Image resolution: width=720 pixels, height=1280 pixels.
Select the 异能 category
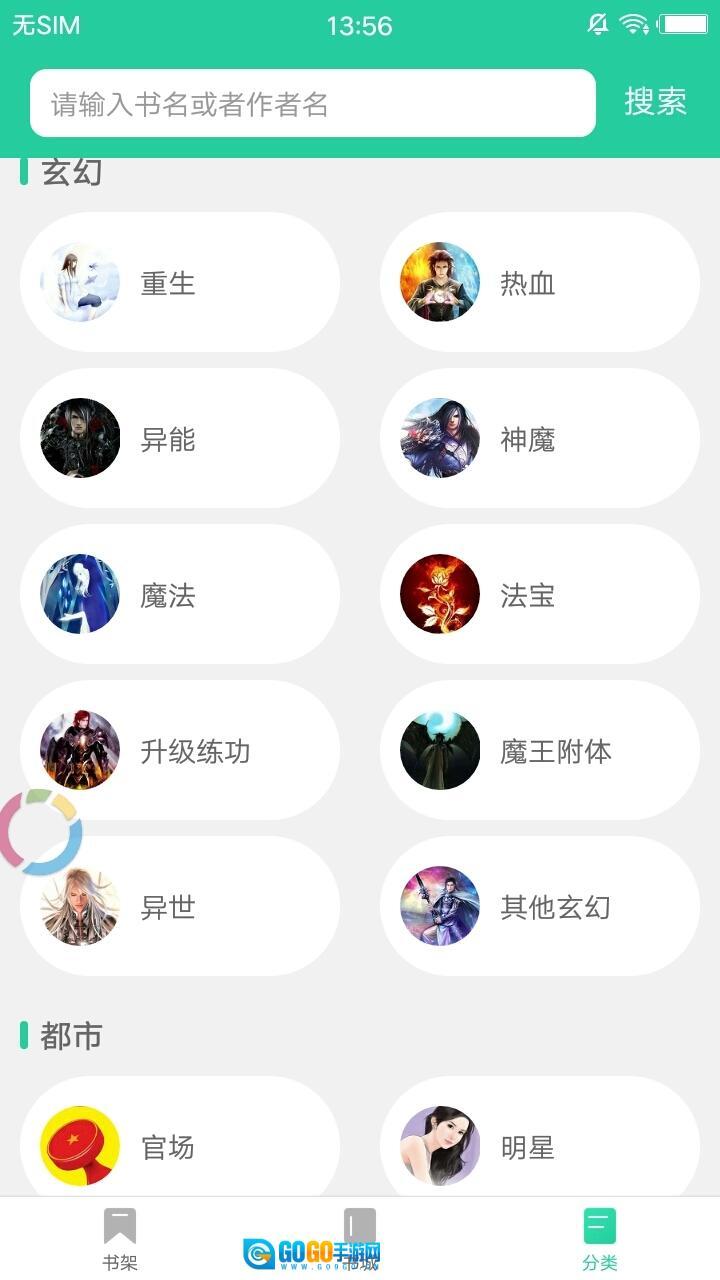click(180, 439)
